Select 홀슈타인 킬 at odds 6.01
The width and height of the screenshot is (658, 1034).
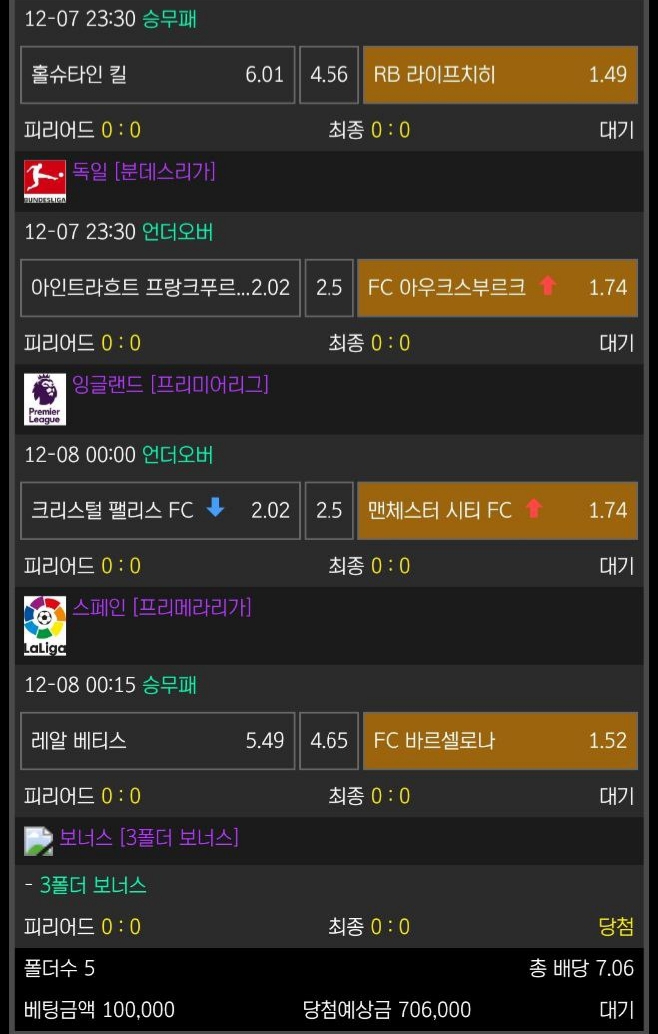[158, 75]
